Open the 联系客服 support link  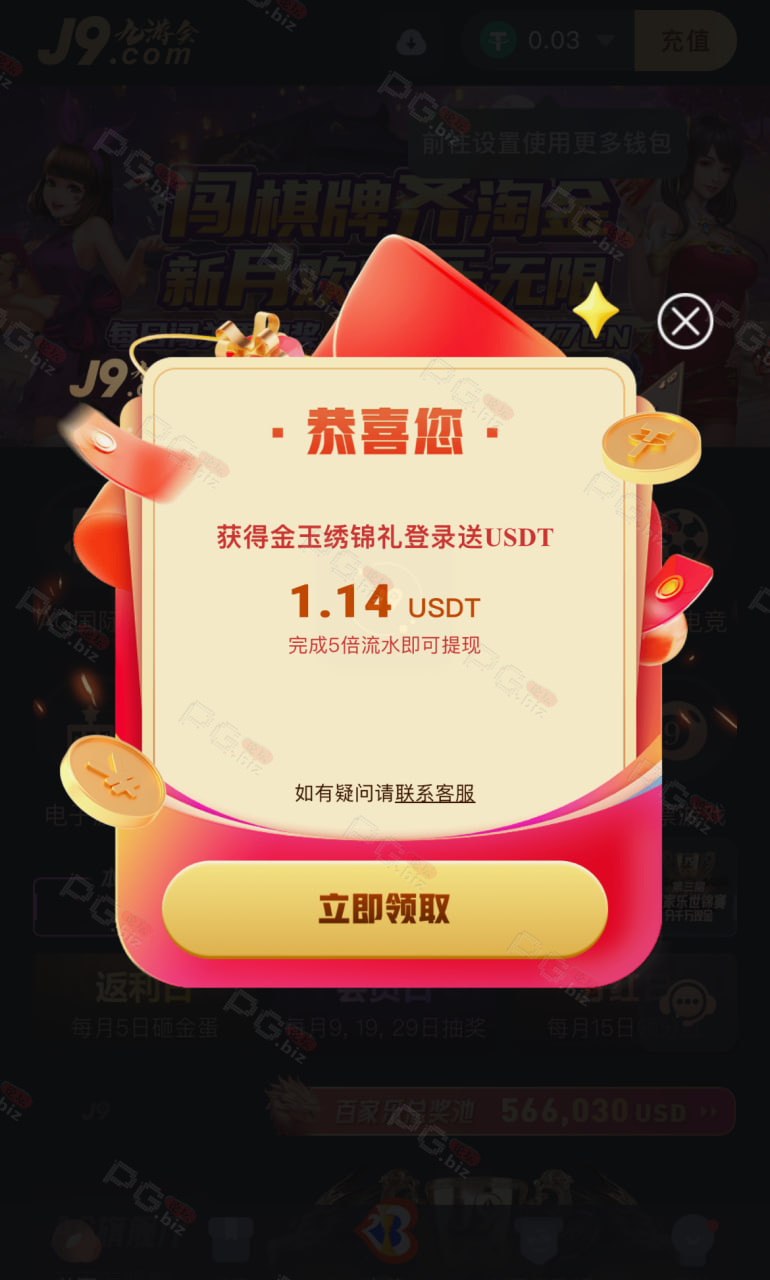[435, 793]
